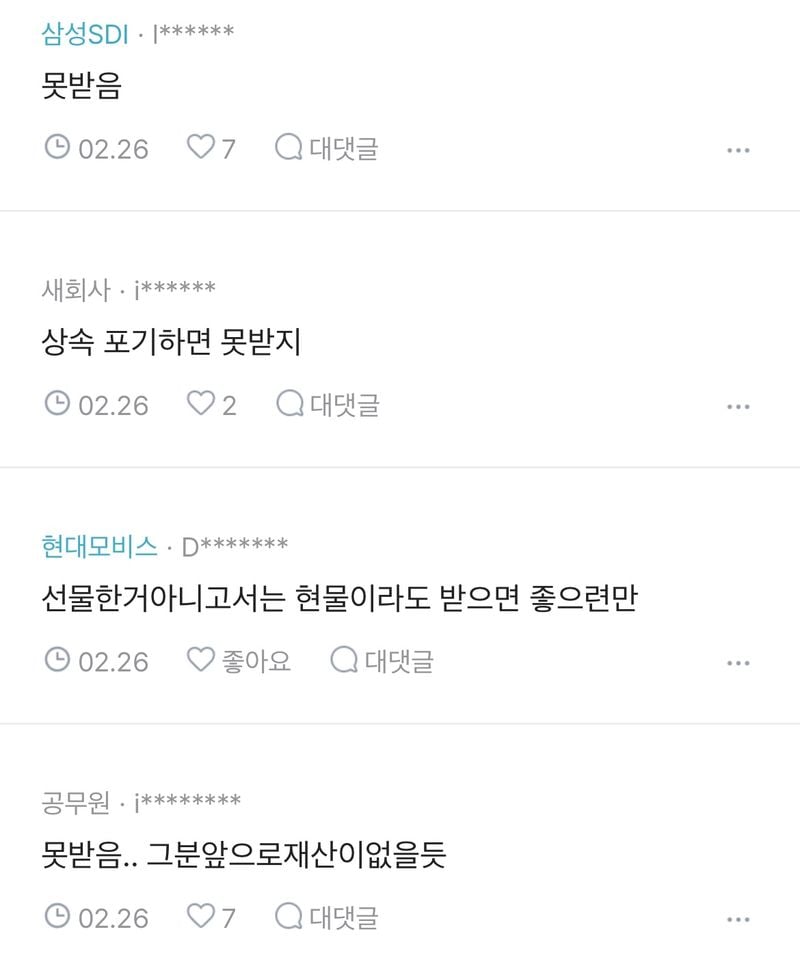This screenshot has height=975, width=800.
Task: Open overflow menu on 삼성SDI comment
Action: pyautogui.click(x=738, y=150)
